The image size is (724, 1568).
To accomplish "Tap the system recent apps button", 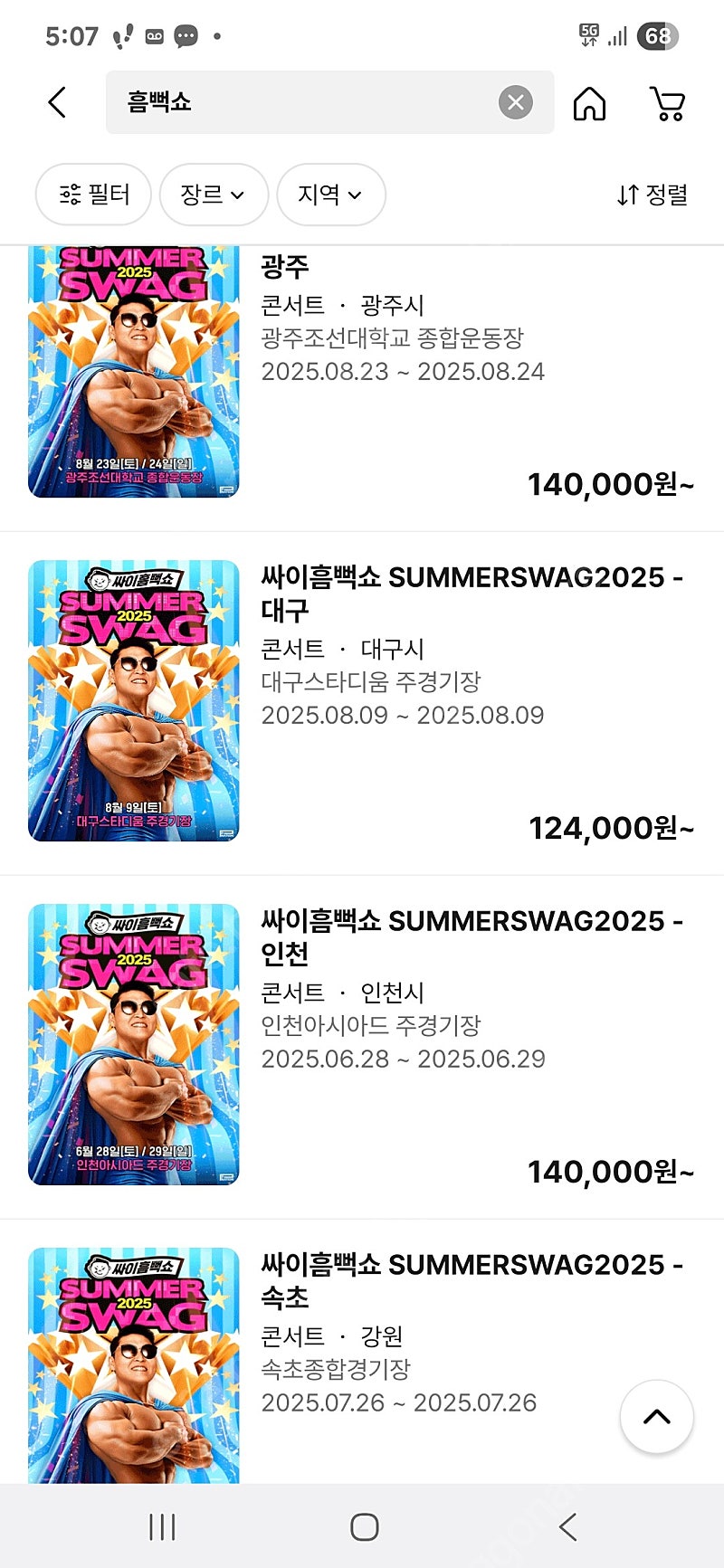I will 162,1527.
